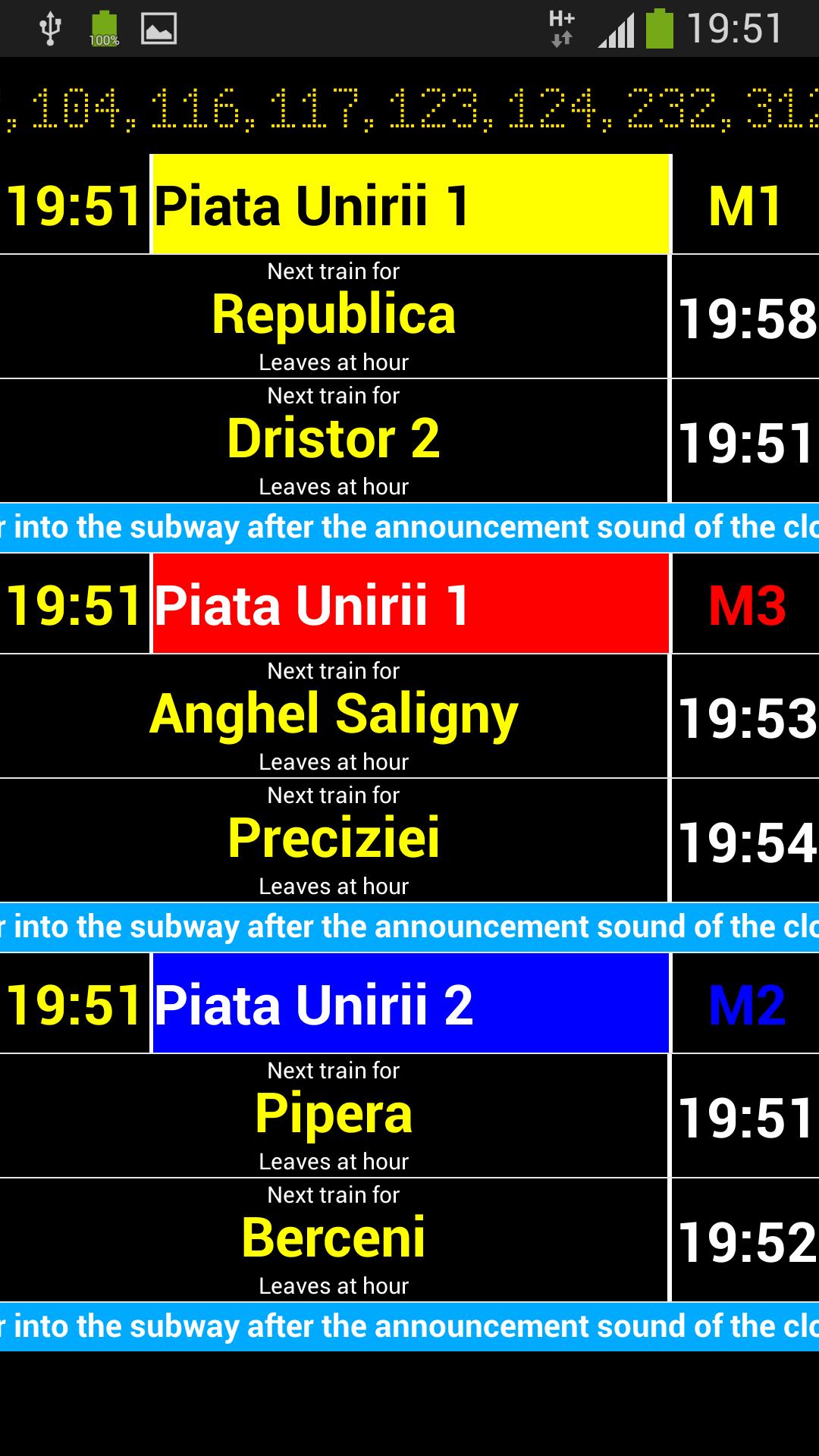Open the Republica next train row

pos(334,315)
